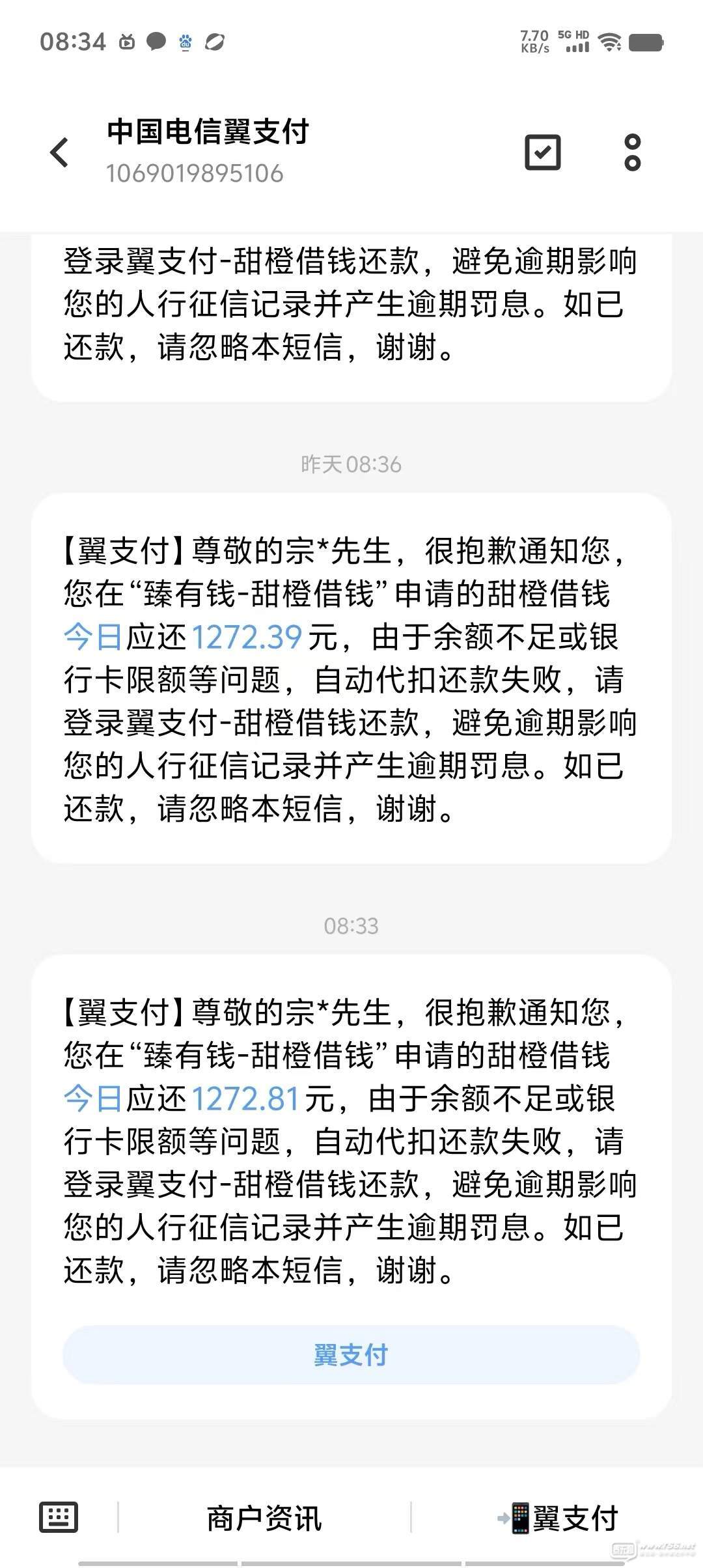Open the overflow menu
703x1568 pixels.
click(x=632, y=152)
